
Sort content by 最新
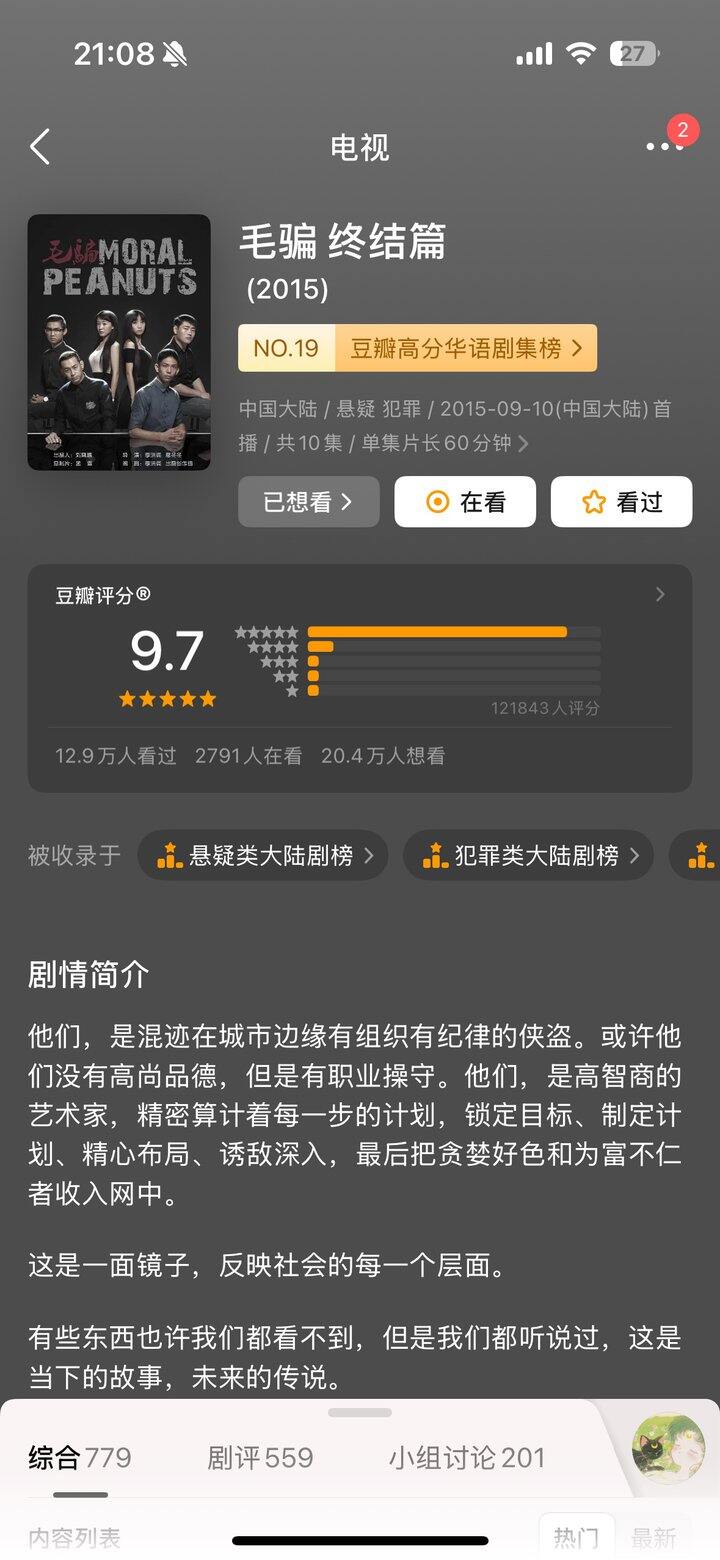click(x=653, y=1537)
